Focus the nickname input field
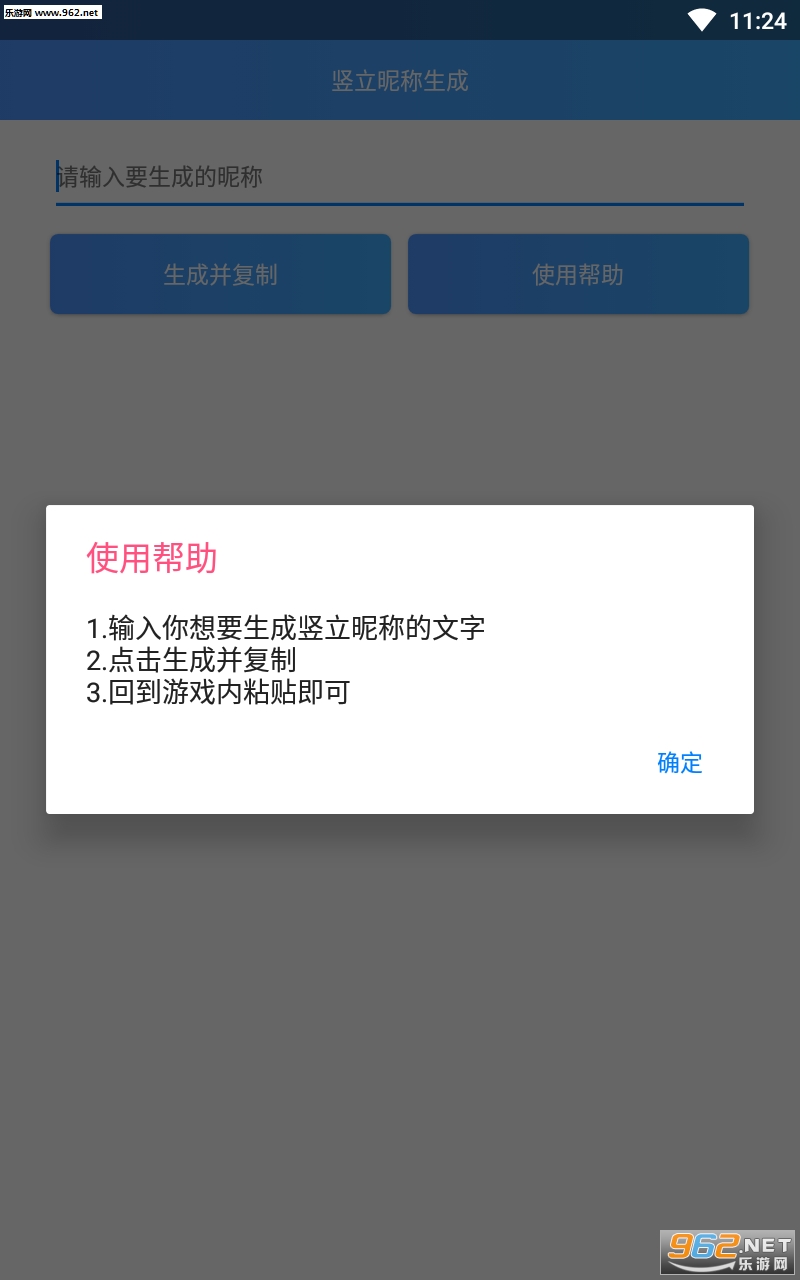 (x=400, y=178)
